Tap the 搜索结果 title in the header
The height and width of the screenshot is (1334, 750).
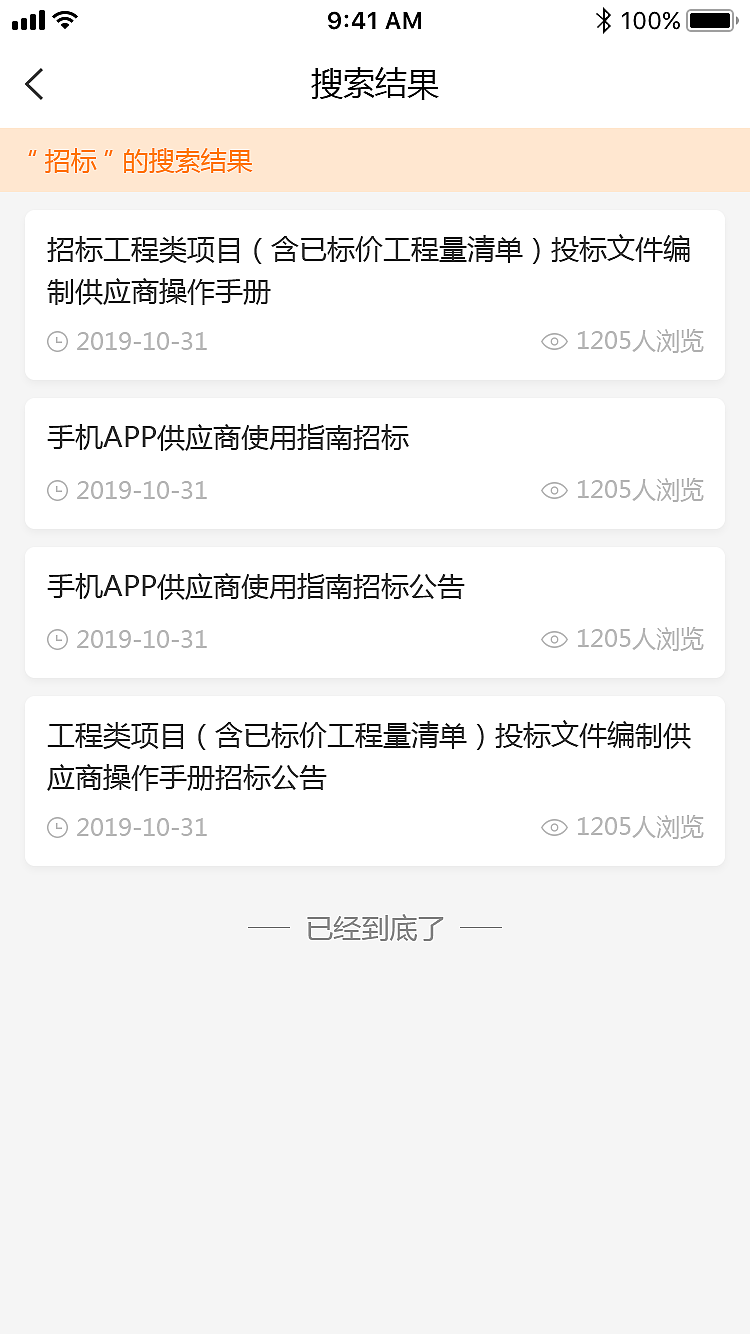(375, 85)
